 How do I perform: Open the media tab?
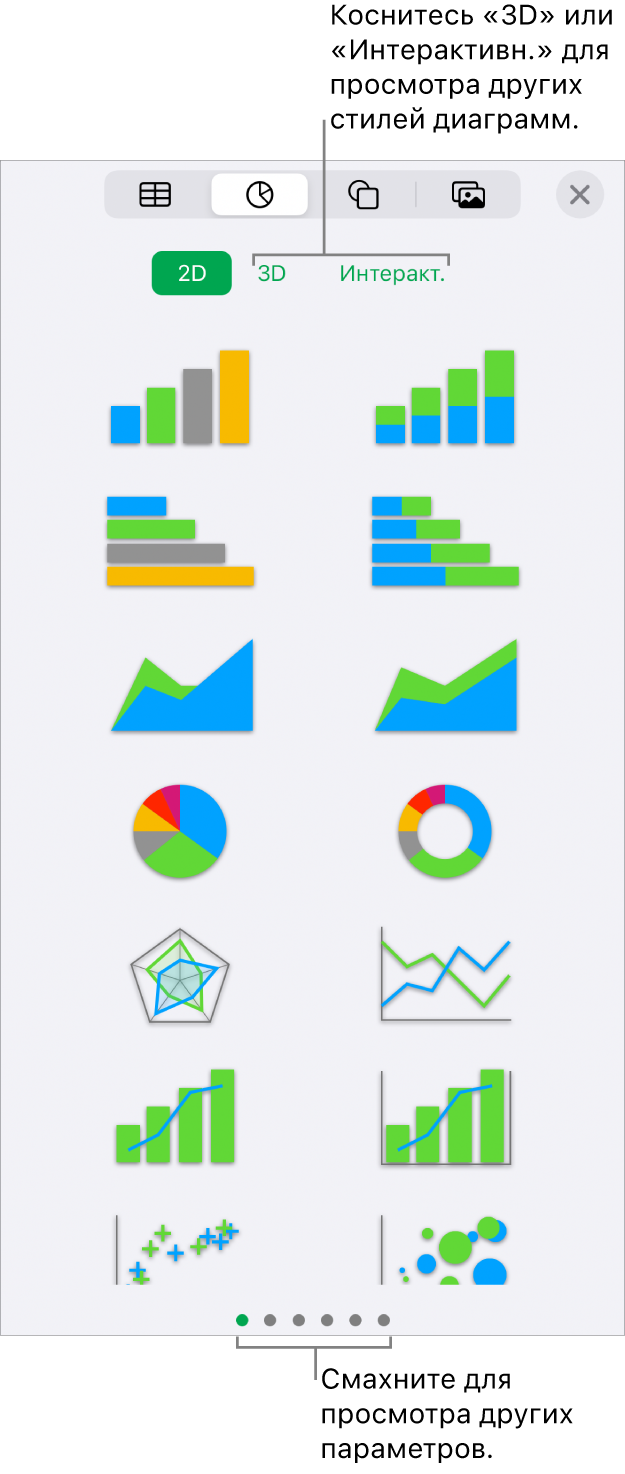pyautogui.click(x=468, y=194)
